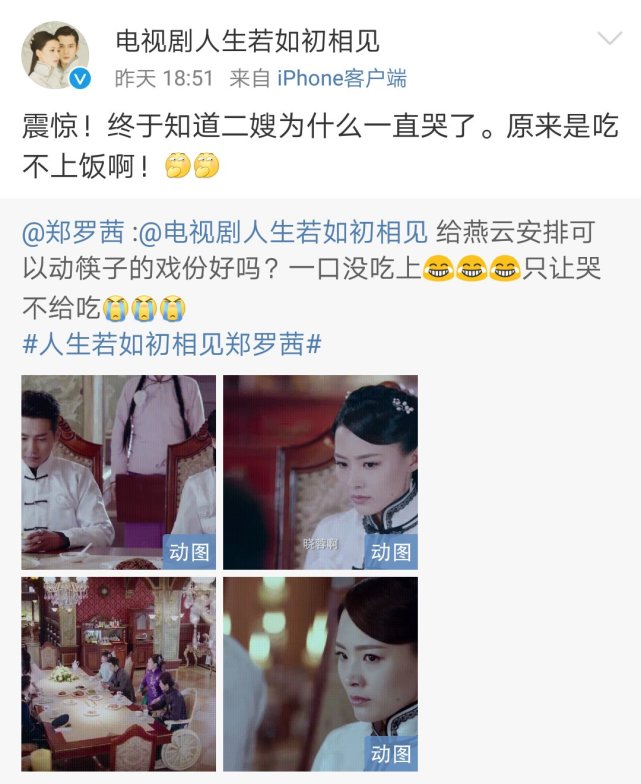Open the avatar of 电视剧人生若如初相见
This screenshot has width=641, height=784.
(x=56, y=56)
